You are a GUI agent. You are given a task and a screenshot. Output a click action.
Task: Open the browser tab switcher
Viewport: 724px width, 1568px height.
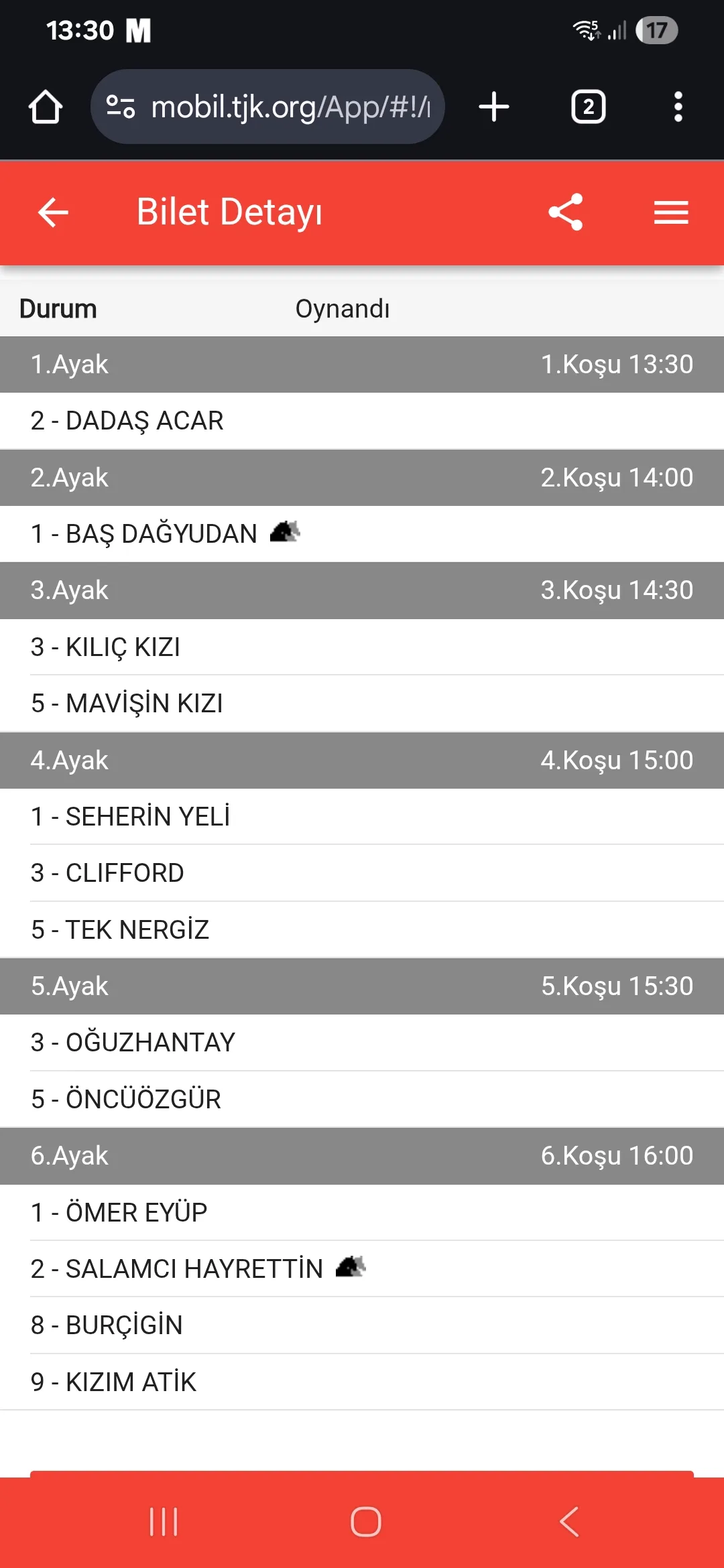(x=588, y=107)
